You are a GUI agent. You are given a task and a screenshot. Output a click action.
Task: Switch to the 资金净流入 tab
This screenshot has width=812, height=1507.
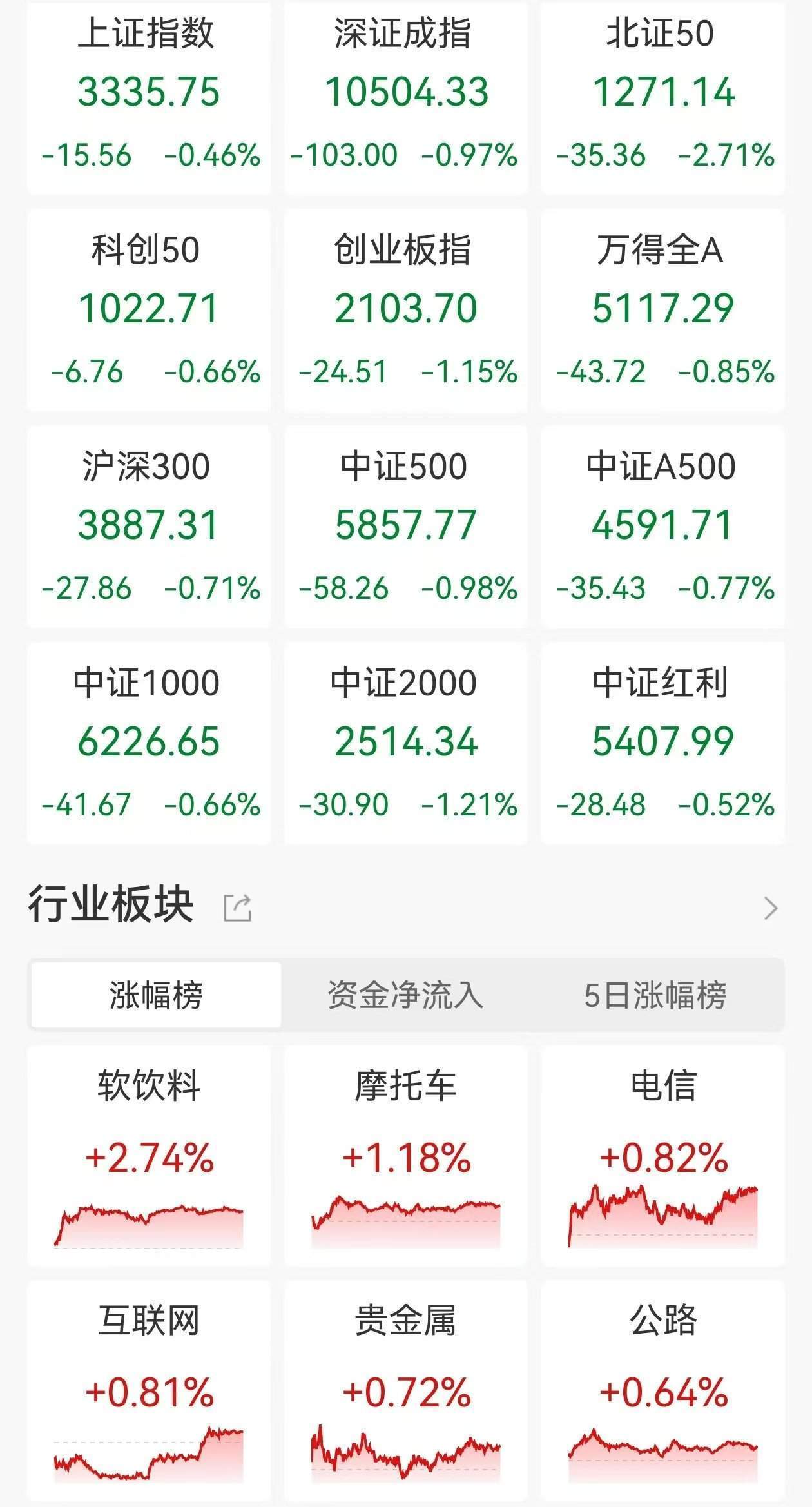tap(406, 995)
